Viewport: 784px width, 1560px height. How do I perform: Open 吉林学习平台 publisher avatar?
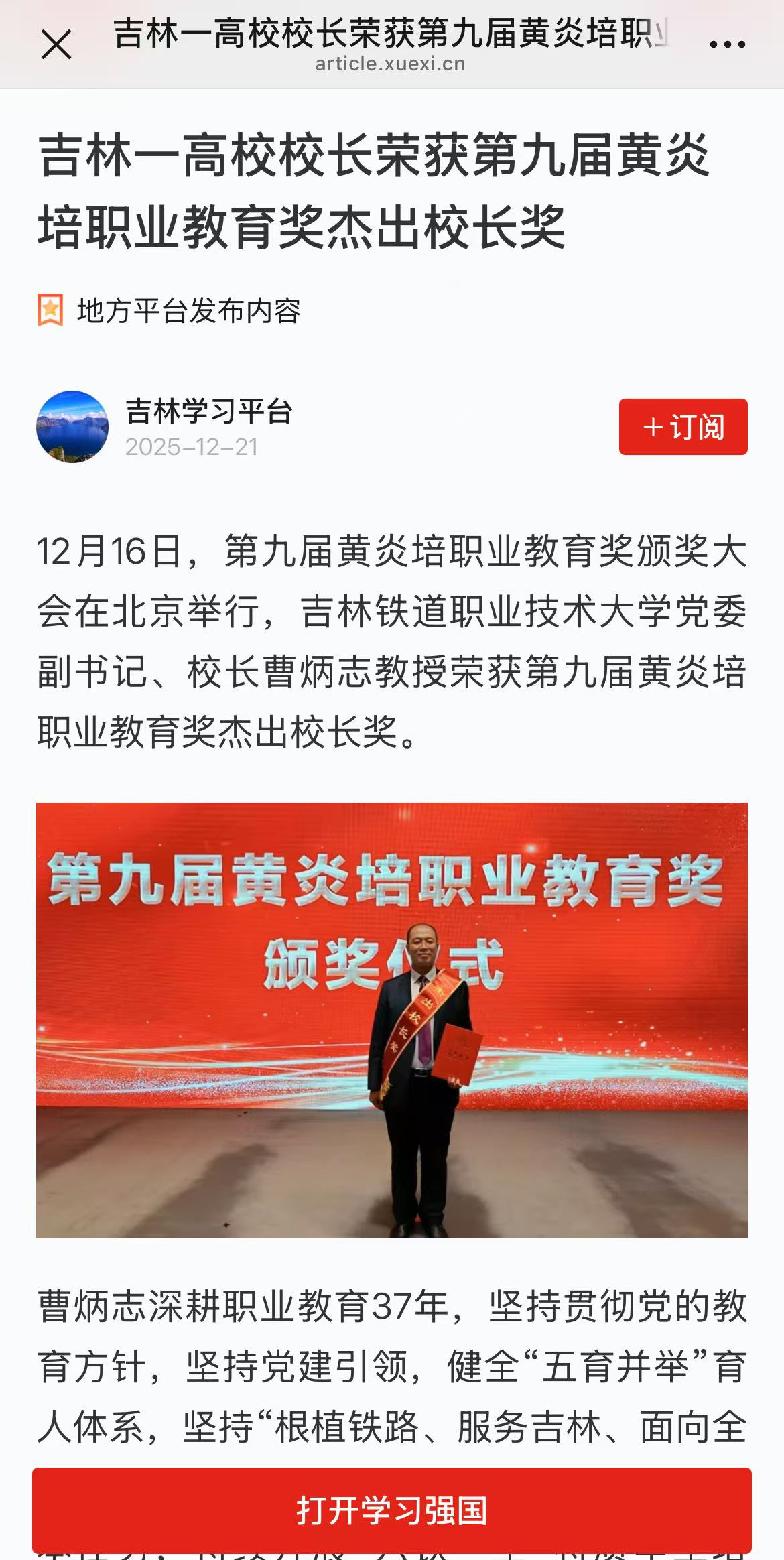point(72,427)
